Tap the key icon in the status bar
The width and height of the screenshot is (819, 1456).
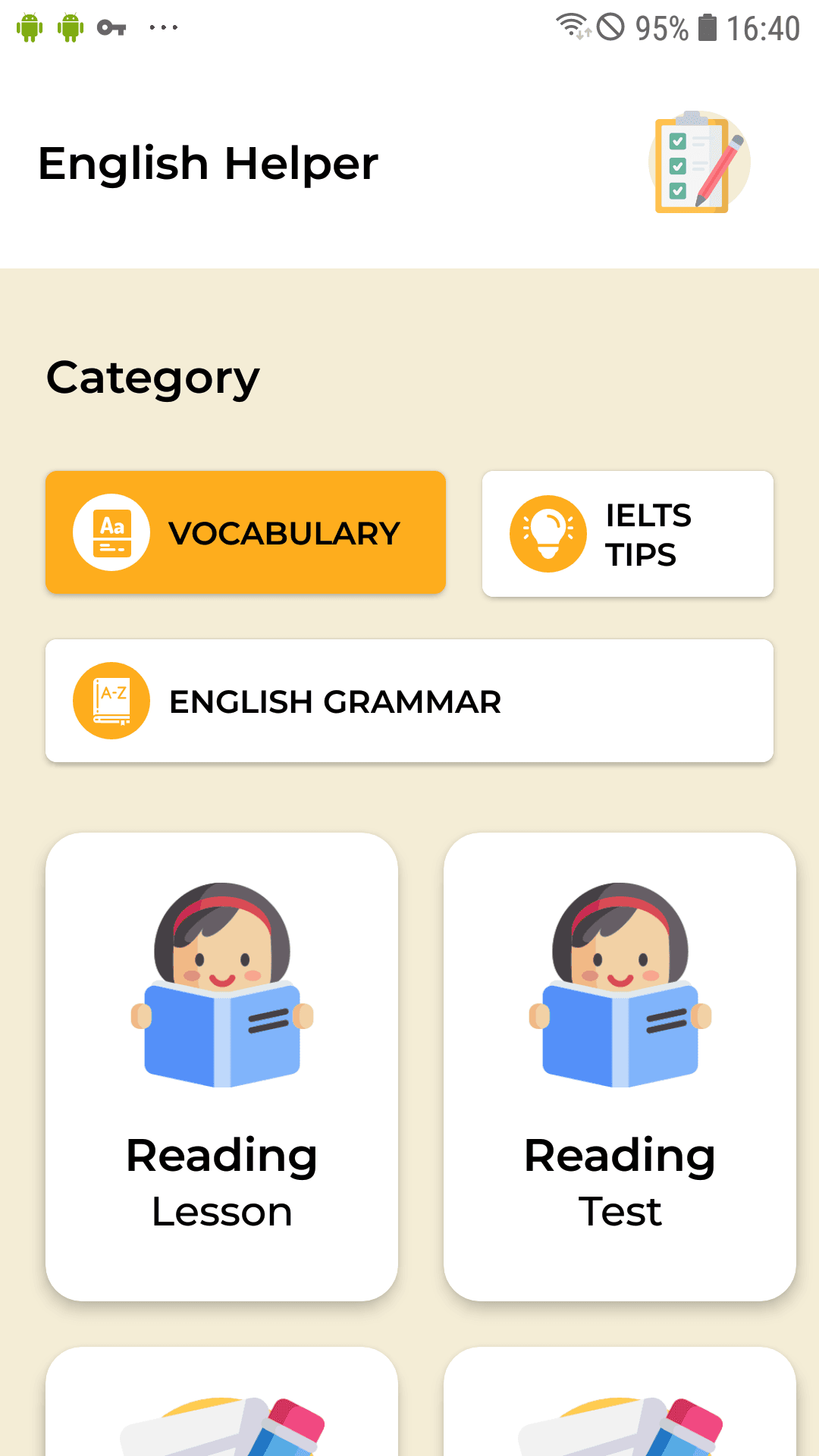[x=111, y=28]
